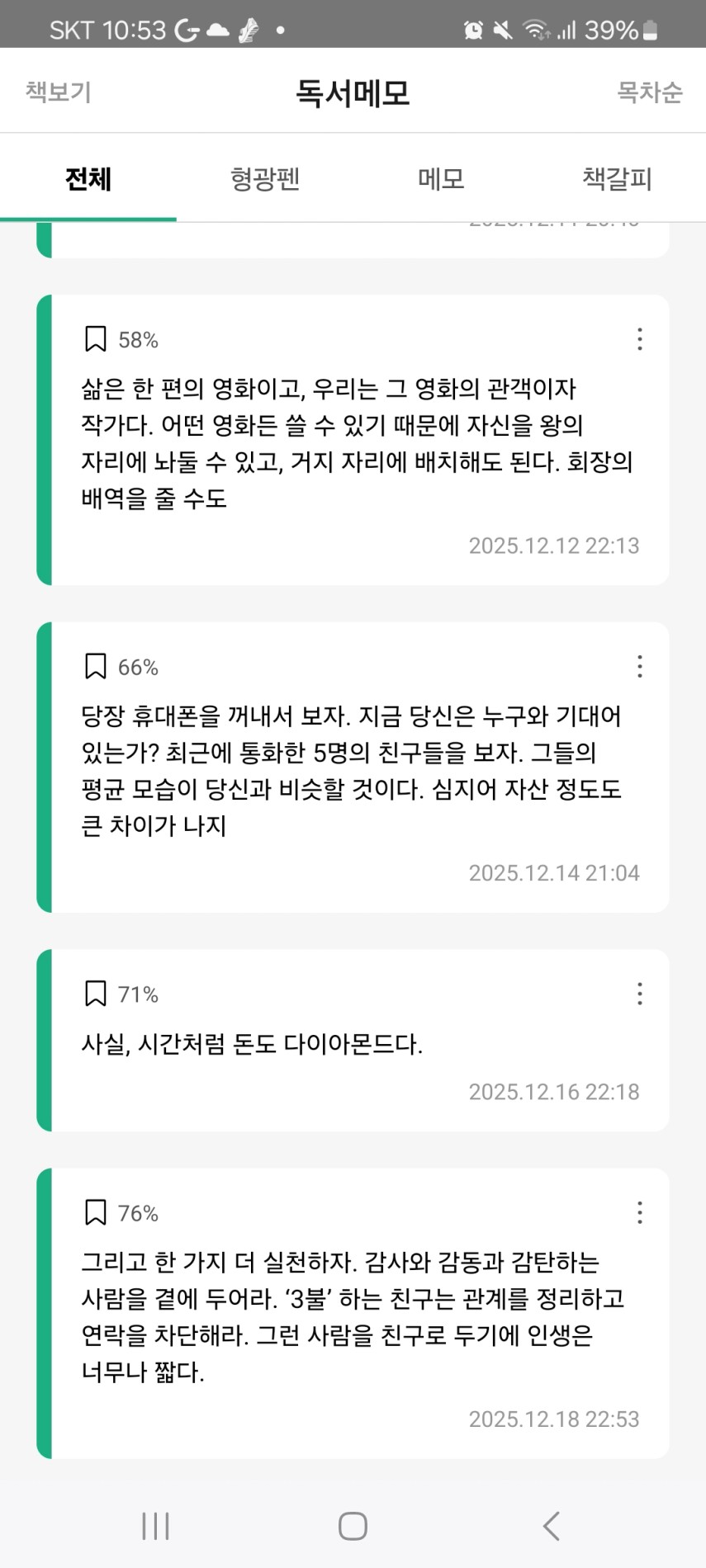Viewport: 706px width, 1568px height.
Task: Open more options for the 71% bookmark
Action: tap(639, 994)
